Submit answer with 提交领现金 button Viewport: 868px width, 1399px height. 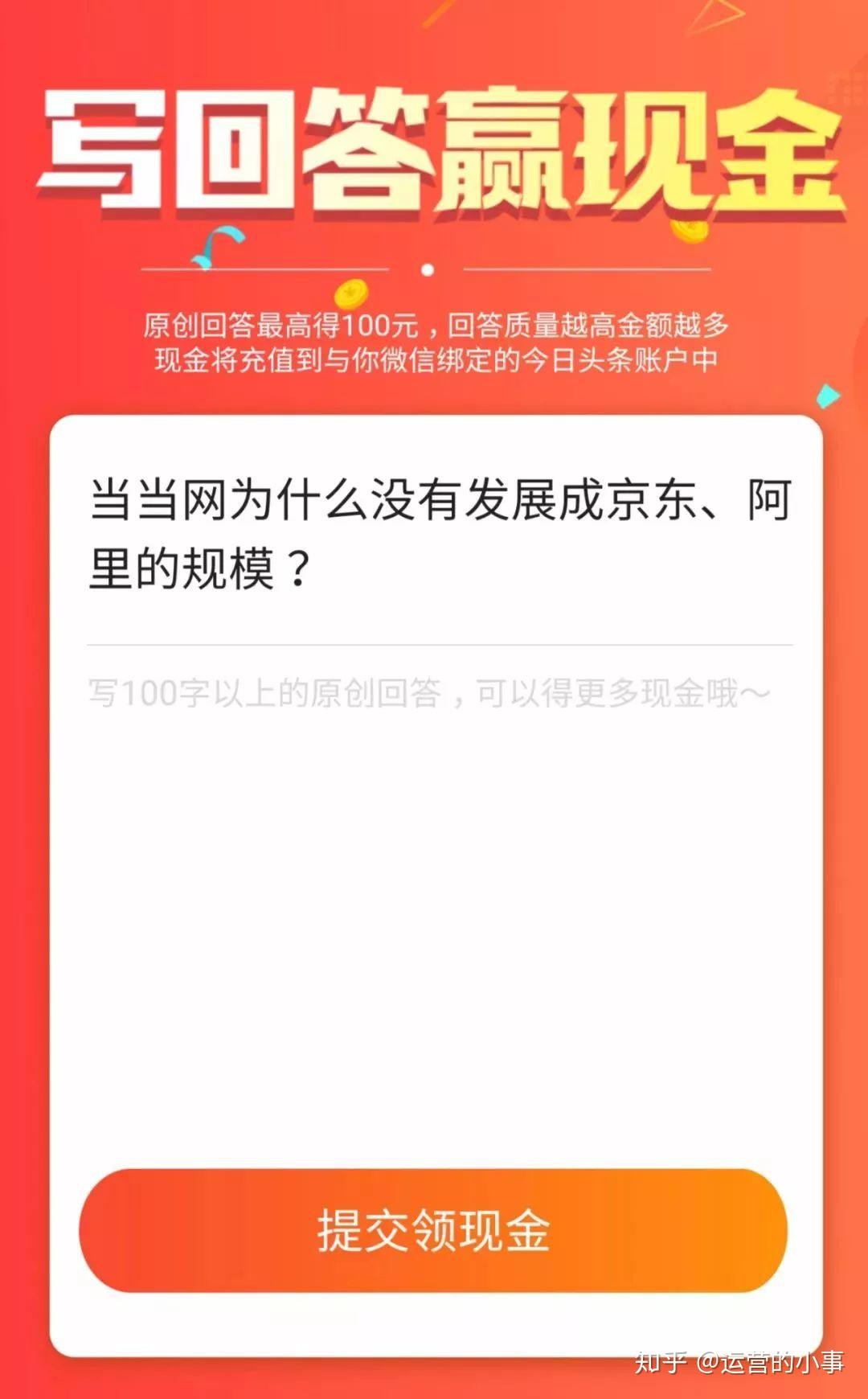(x=433, y=1231)
